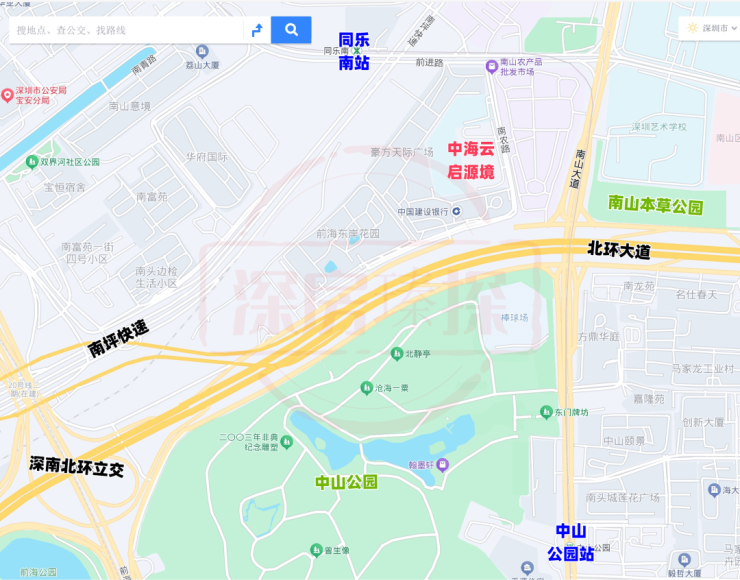Open route directions via the arrow icon
Image resolution: width=740 pixels, height=580 pixels.
pos(257,30)
